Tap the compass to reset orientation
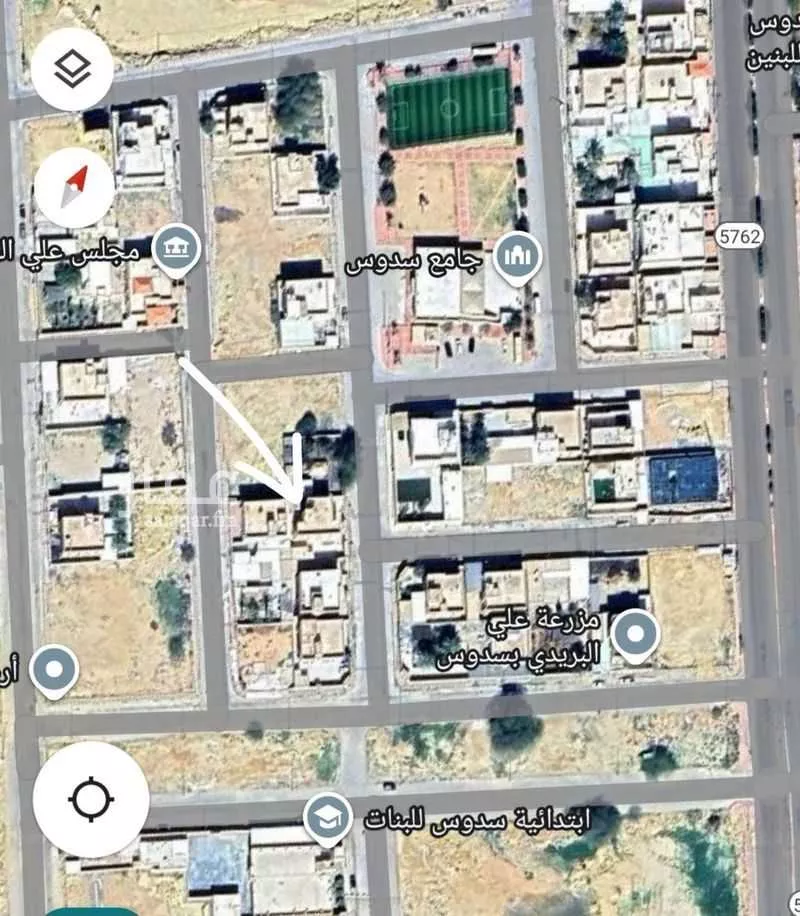800x916 pixels. pos(72,186)
